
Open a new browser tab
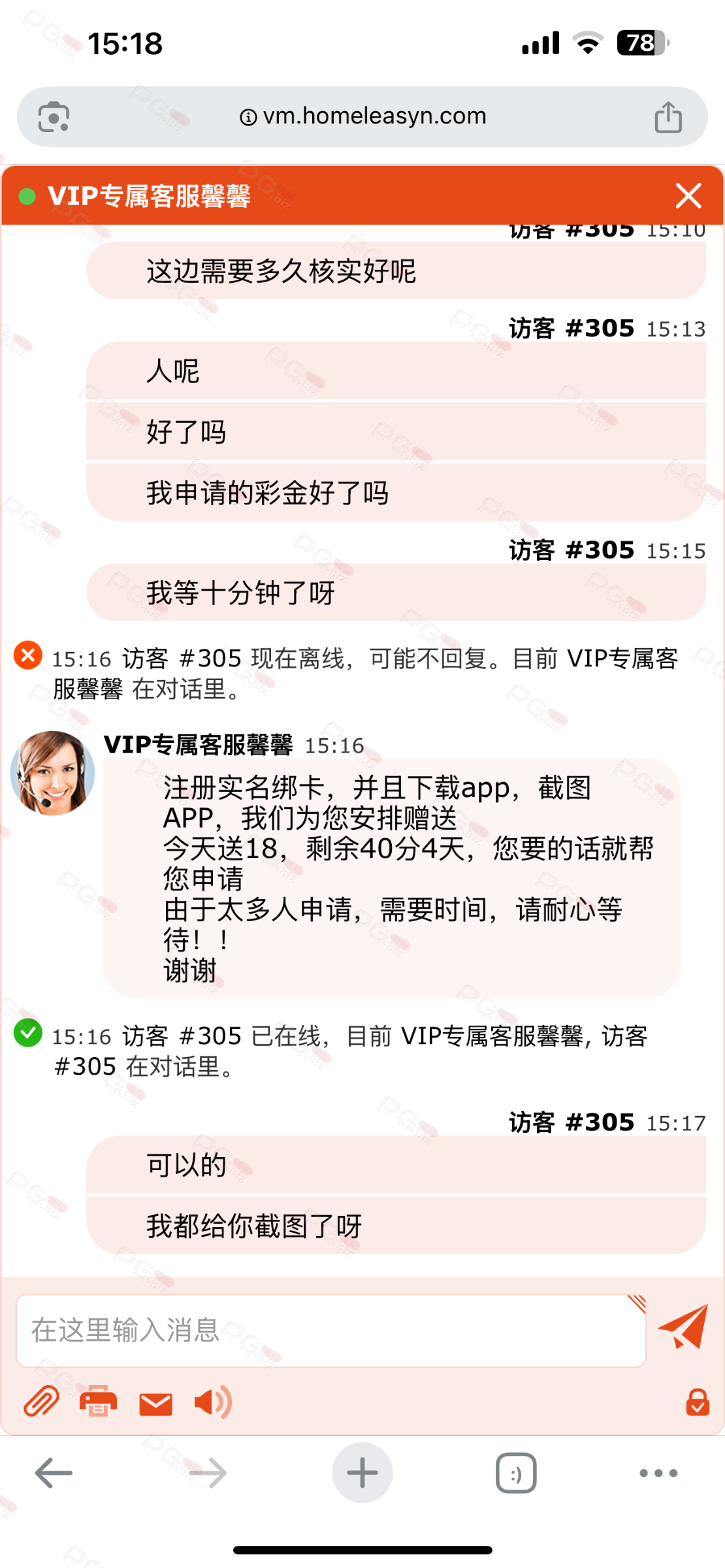pyautogui.click(x=362, y=1473)
